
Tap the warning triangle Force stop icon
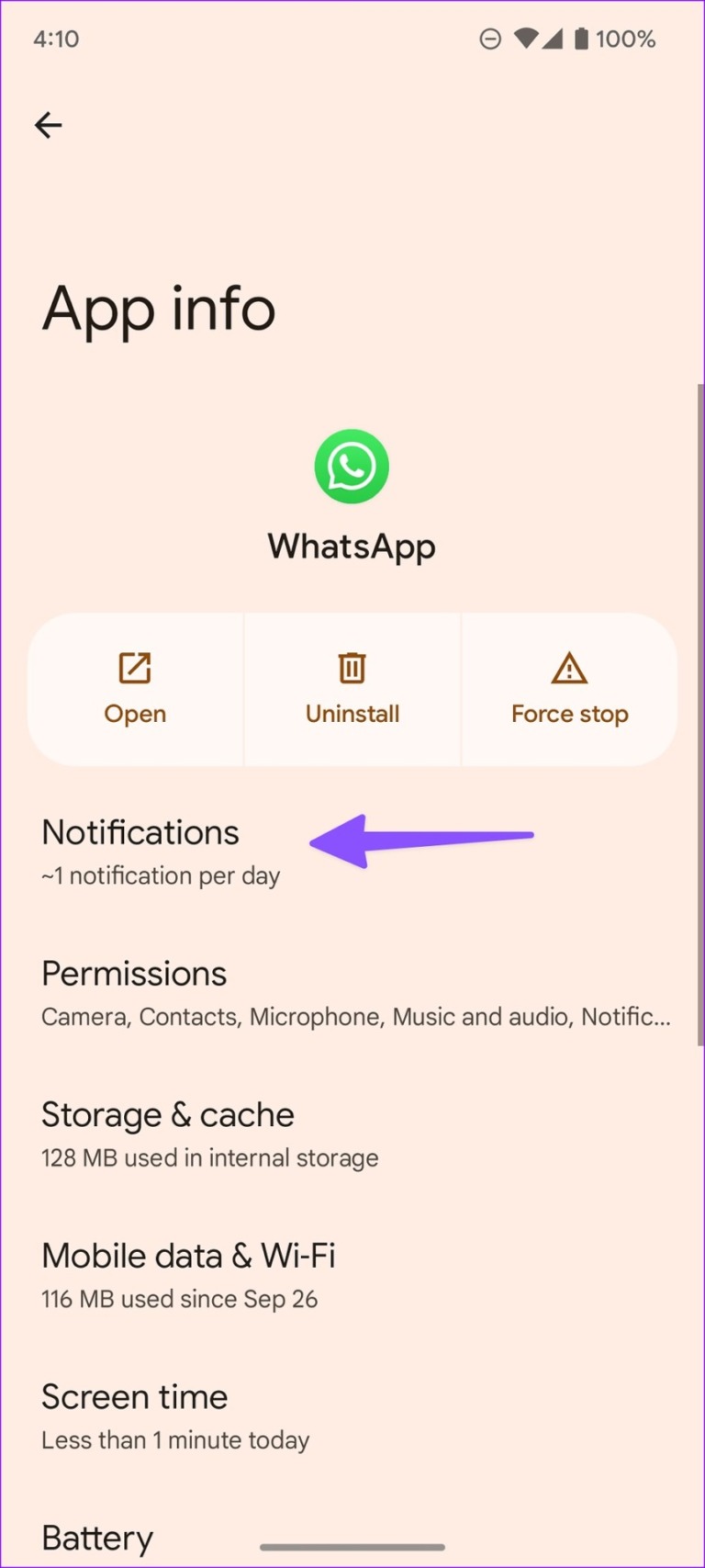click(x=569, y=668)
